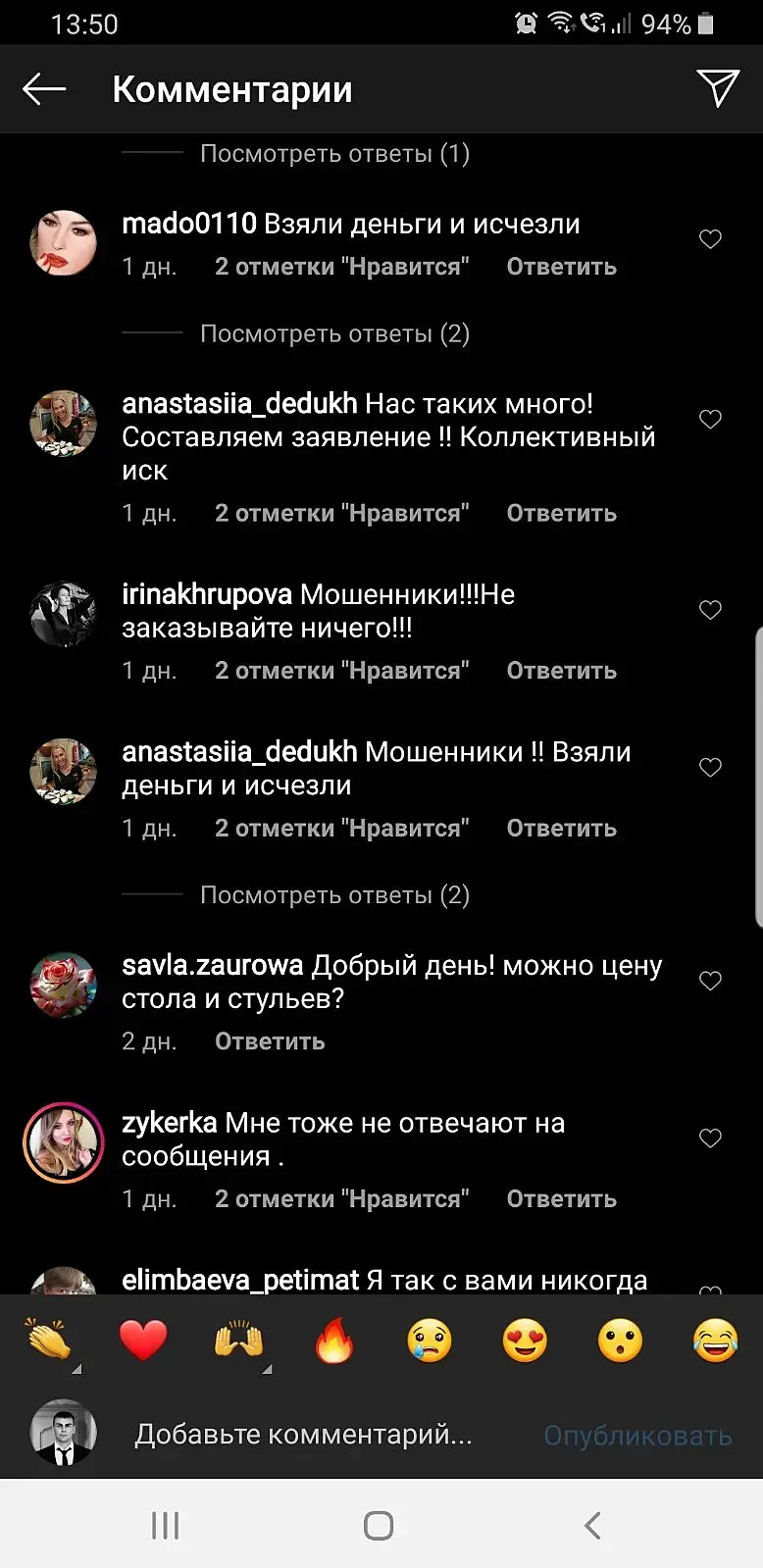This screenshot has width=763, height=1568.
Task: Expand replies under mado0110's comment
Action: point(334,334)
